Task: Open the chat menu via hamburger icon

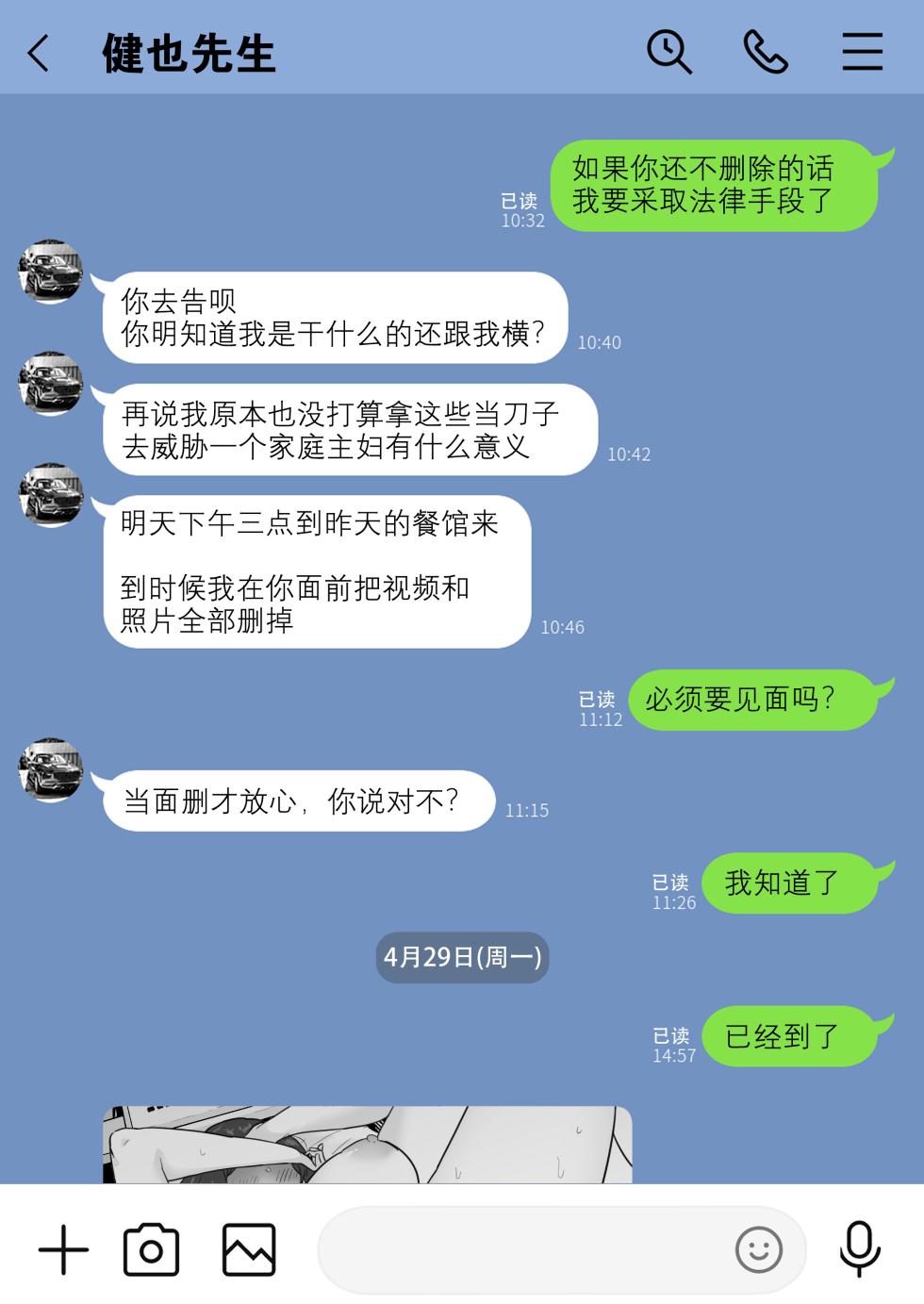Action: [862, 54]
